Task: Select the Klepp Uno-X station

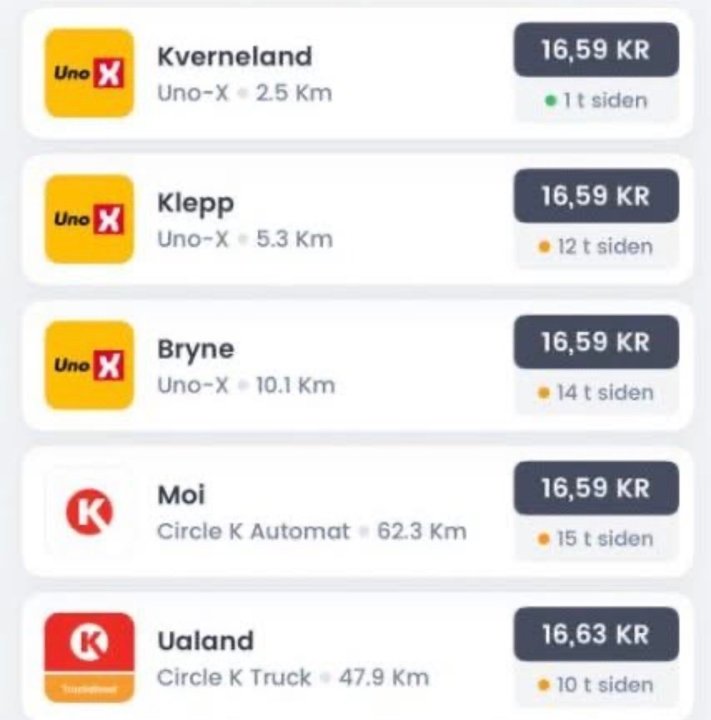Action: tap(300, 219)
